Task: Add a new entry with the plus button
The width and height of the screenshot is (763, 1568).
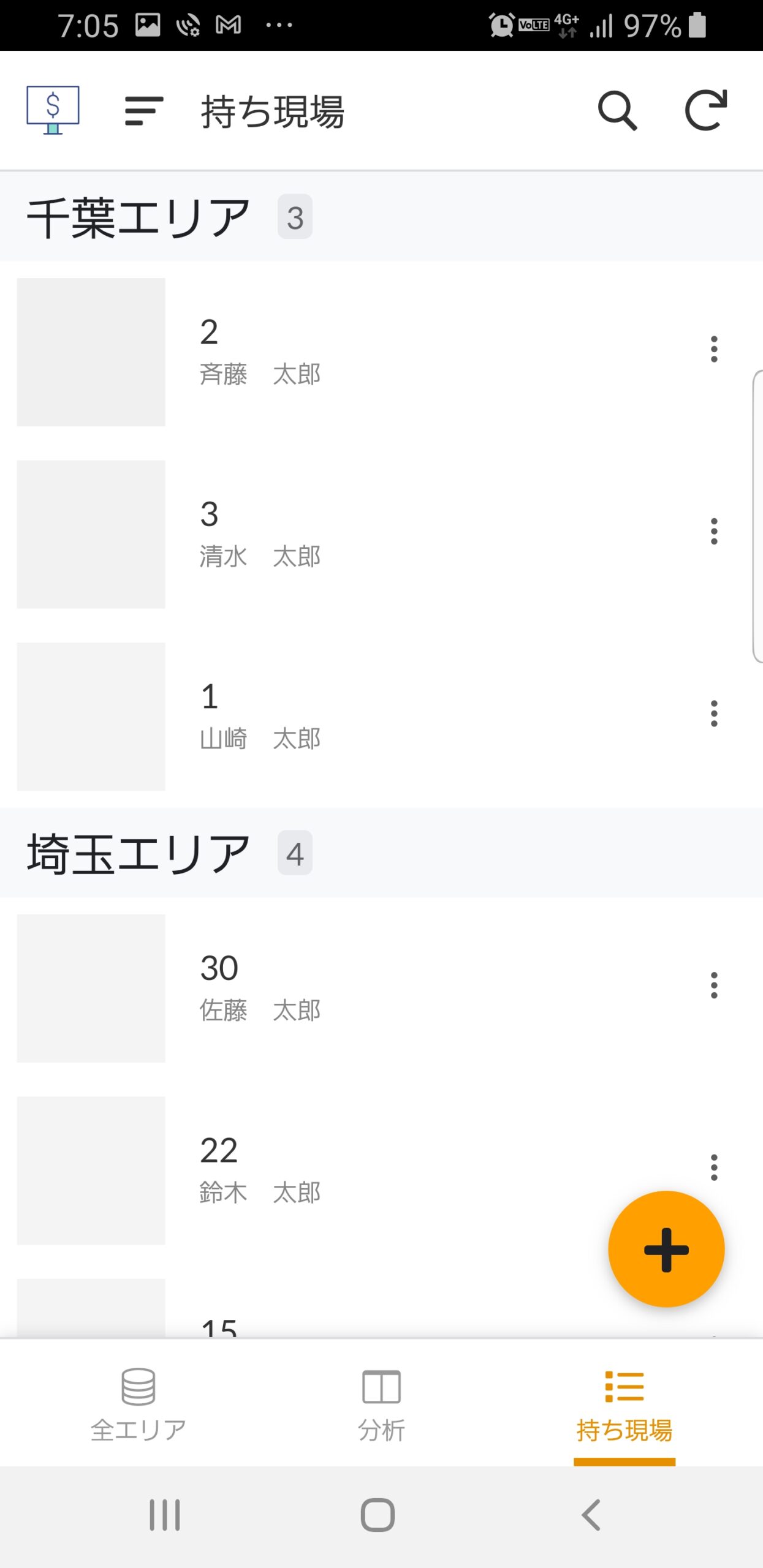Action: tap(666, 1249)
